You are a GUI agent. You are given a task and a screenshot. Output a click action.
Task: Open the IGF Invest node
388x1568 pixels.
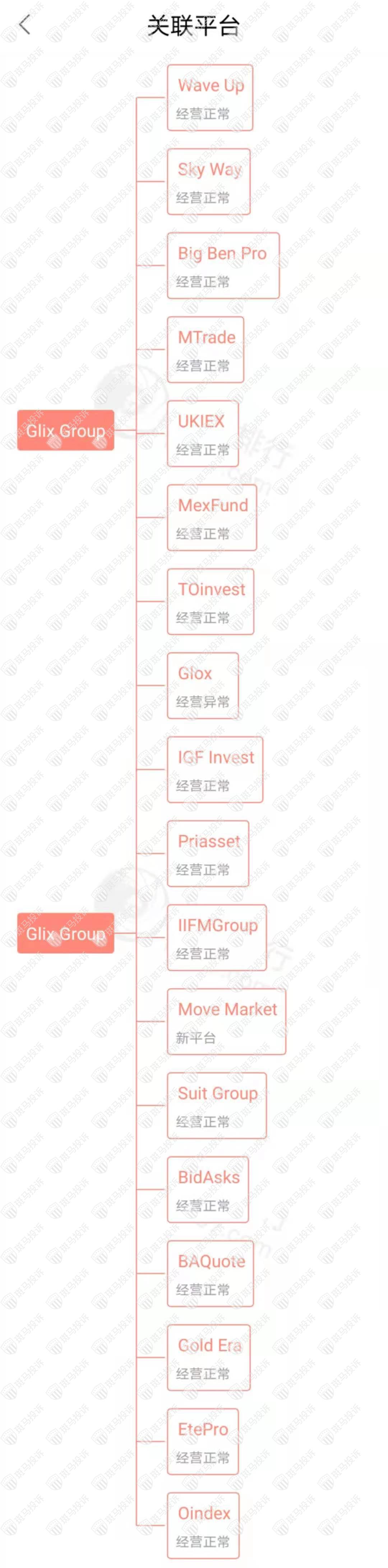click(214, 769)
